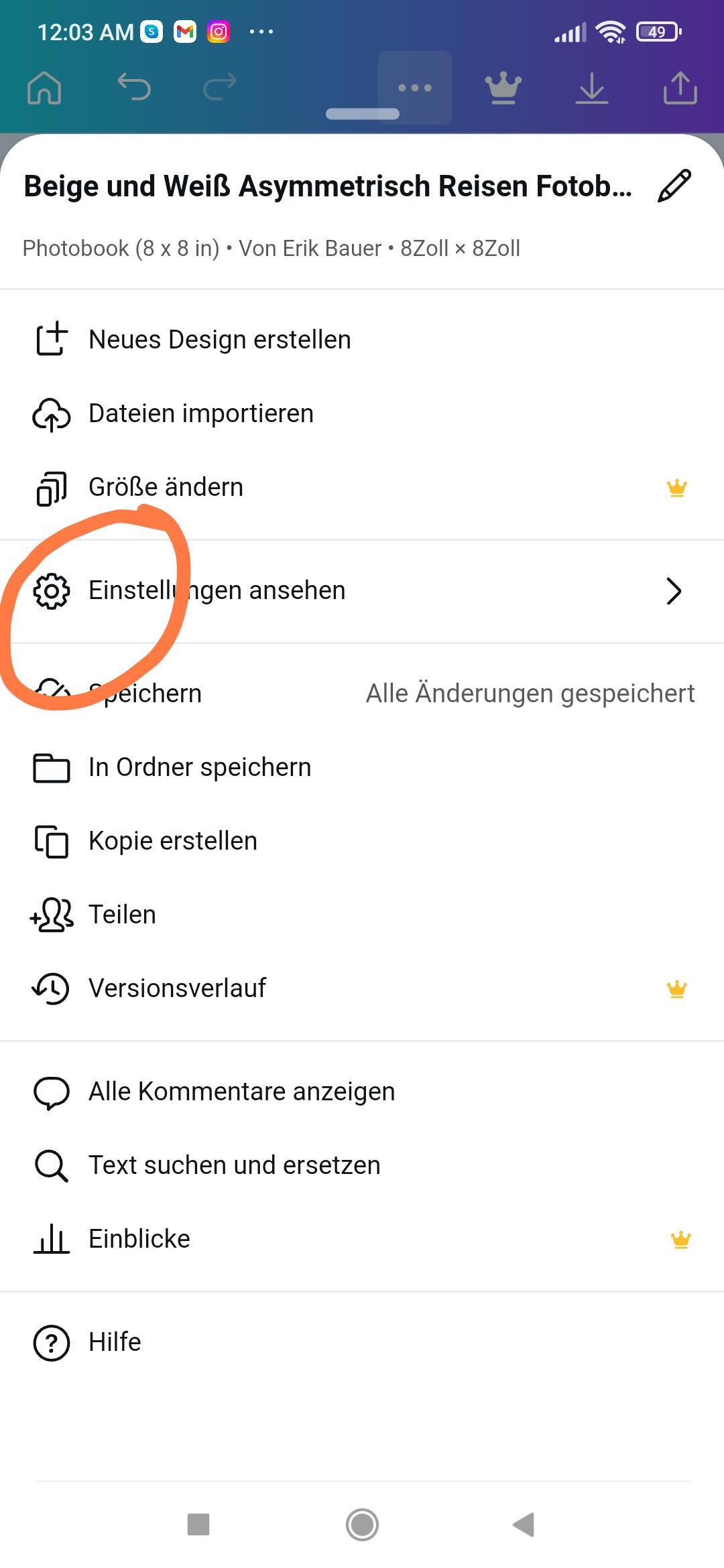
Task: Tap the system back navigation button
Action: click(x=524, y=1524)
